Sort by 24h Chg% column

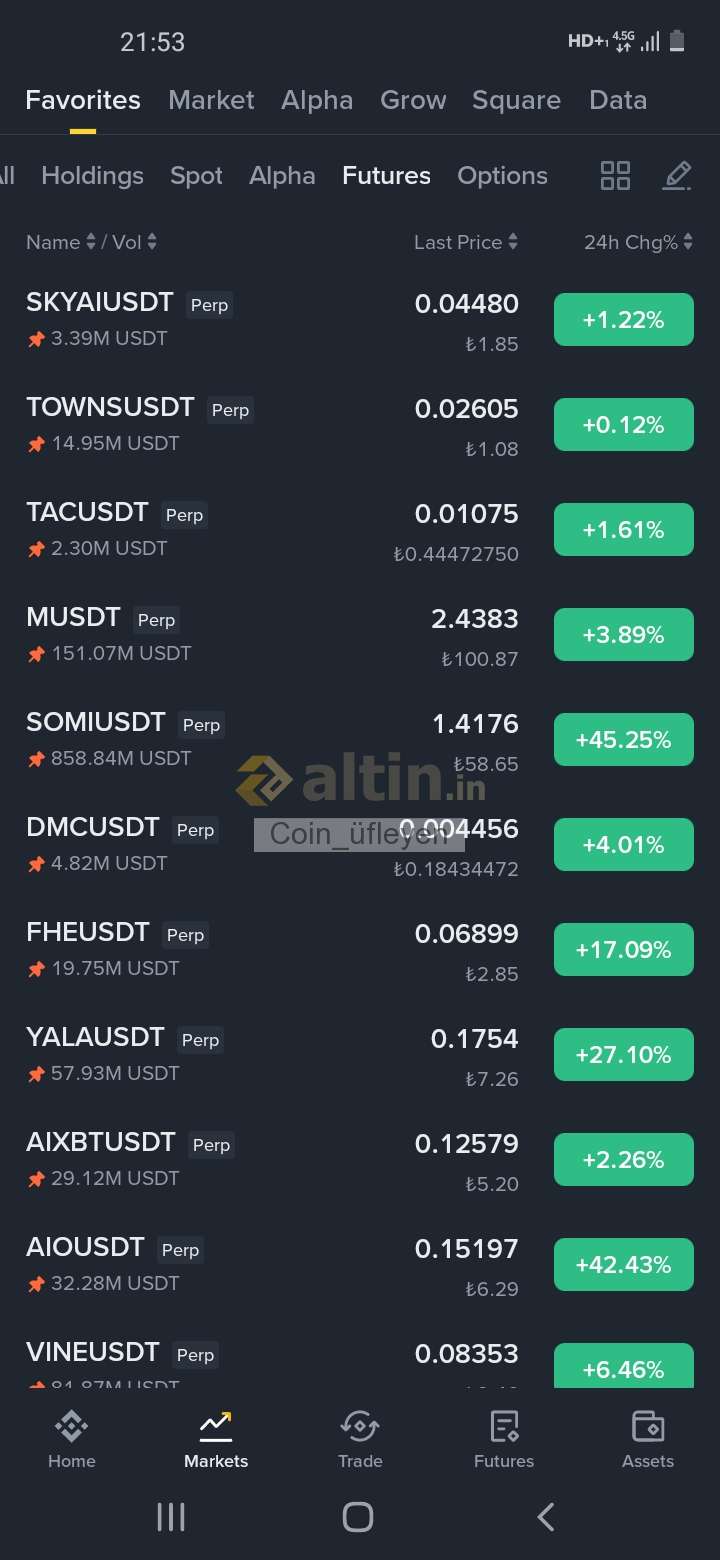(638, 242)
